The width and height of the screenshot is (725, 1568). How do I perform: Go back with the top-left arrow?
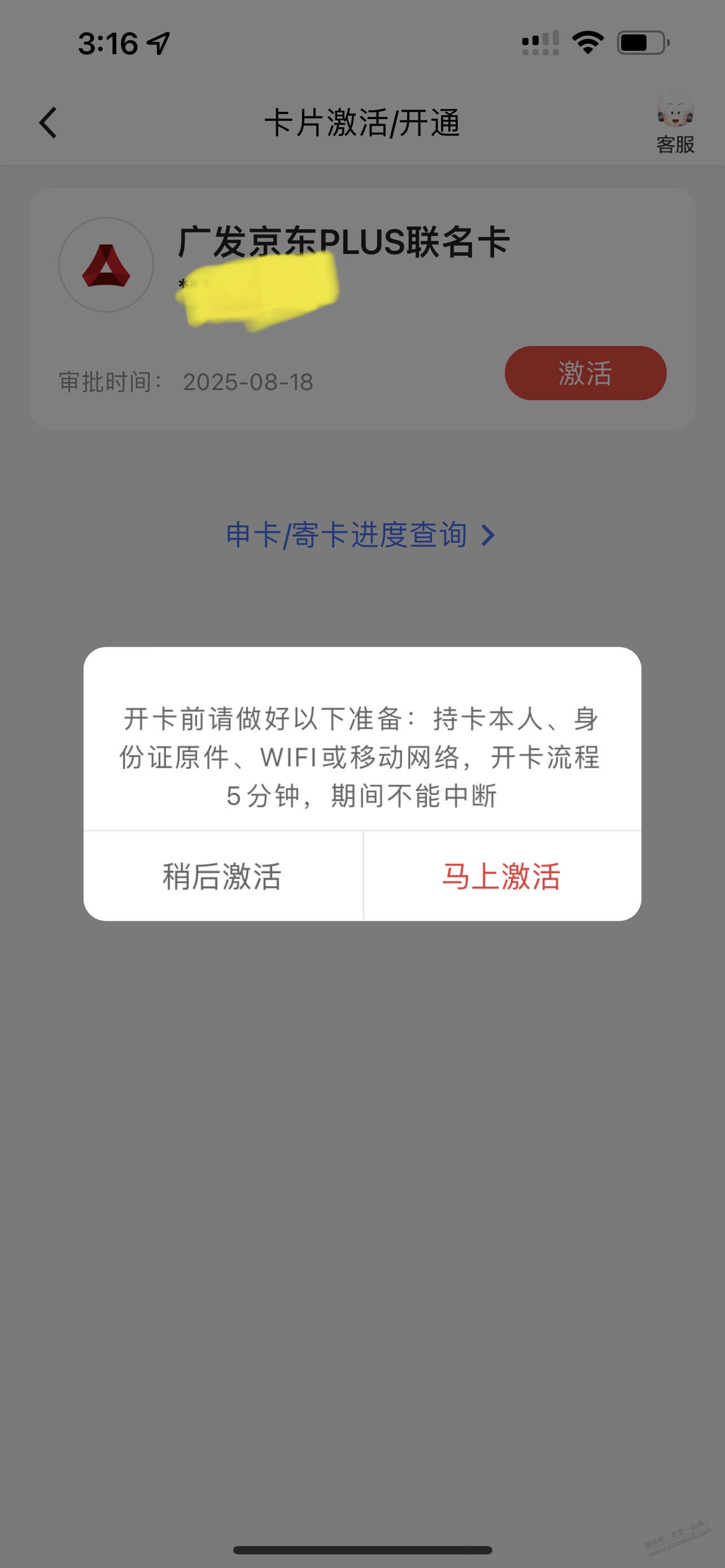click(48, 123)
